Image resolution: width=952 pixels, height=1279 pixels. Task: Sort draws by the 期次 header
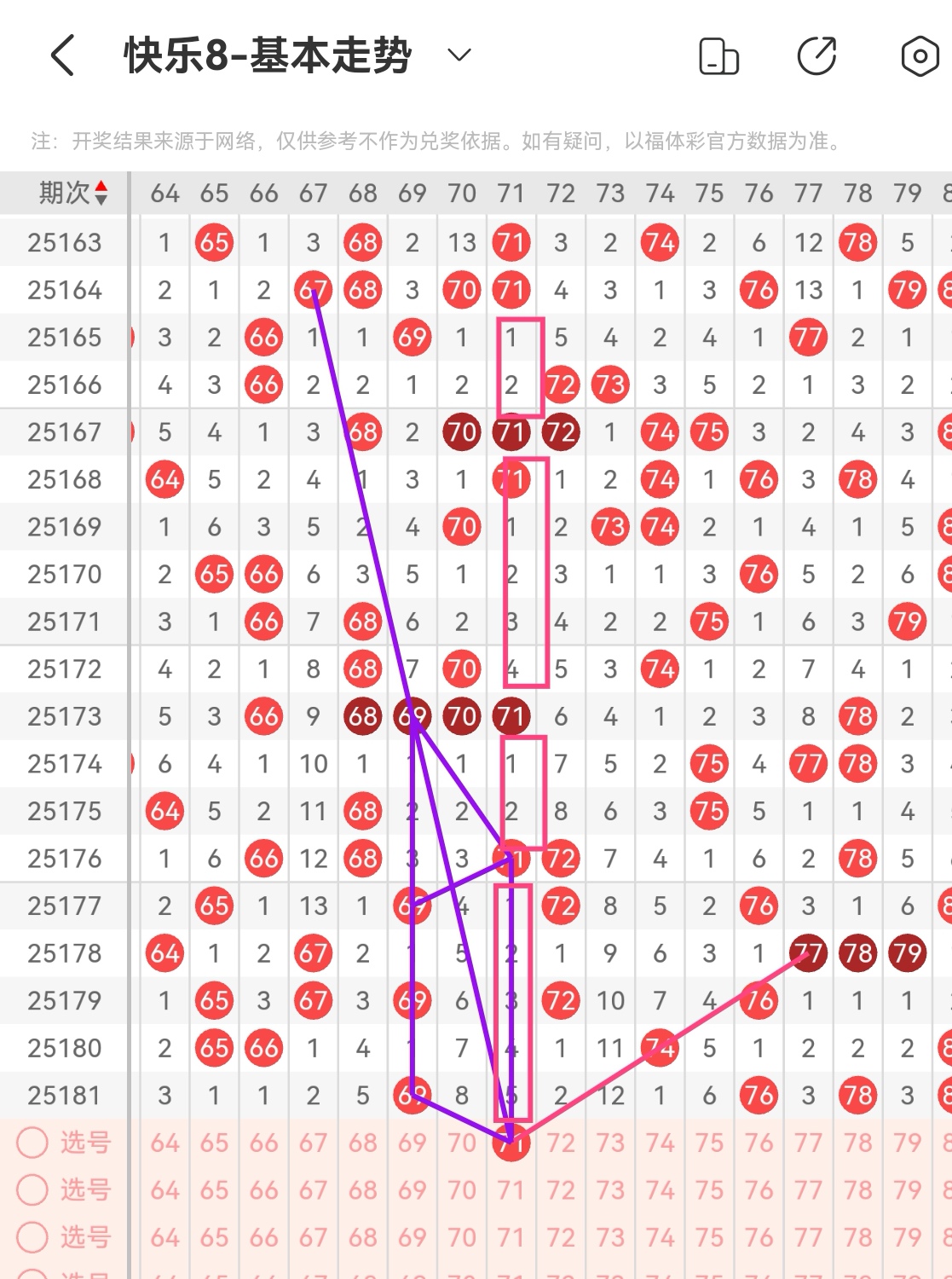pyautogui.click(x=72, y=194)
